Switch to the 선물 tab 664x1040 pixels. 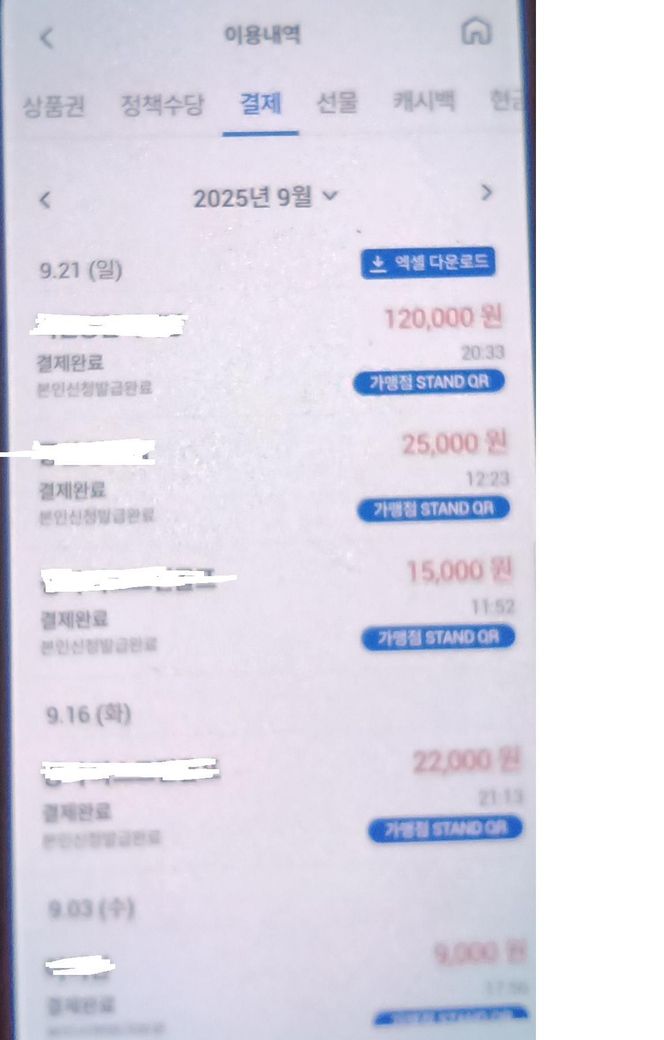pyautogui.click(x=336, y=103)
